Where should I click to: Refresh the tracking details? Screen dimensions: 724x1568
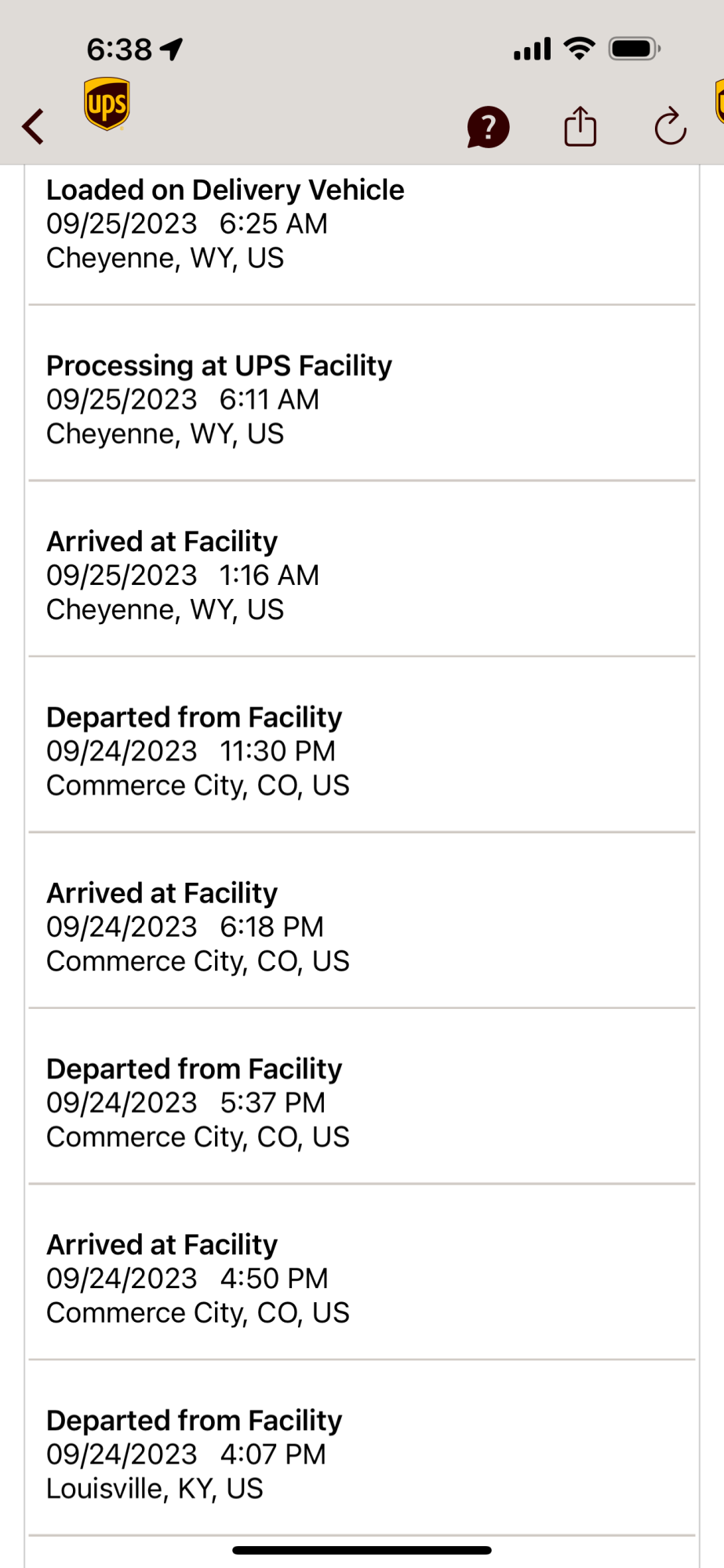[670, 126]
